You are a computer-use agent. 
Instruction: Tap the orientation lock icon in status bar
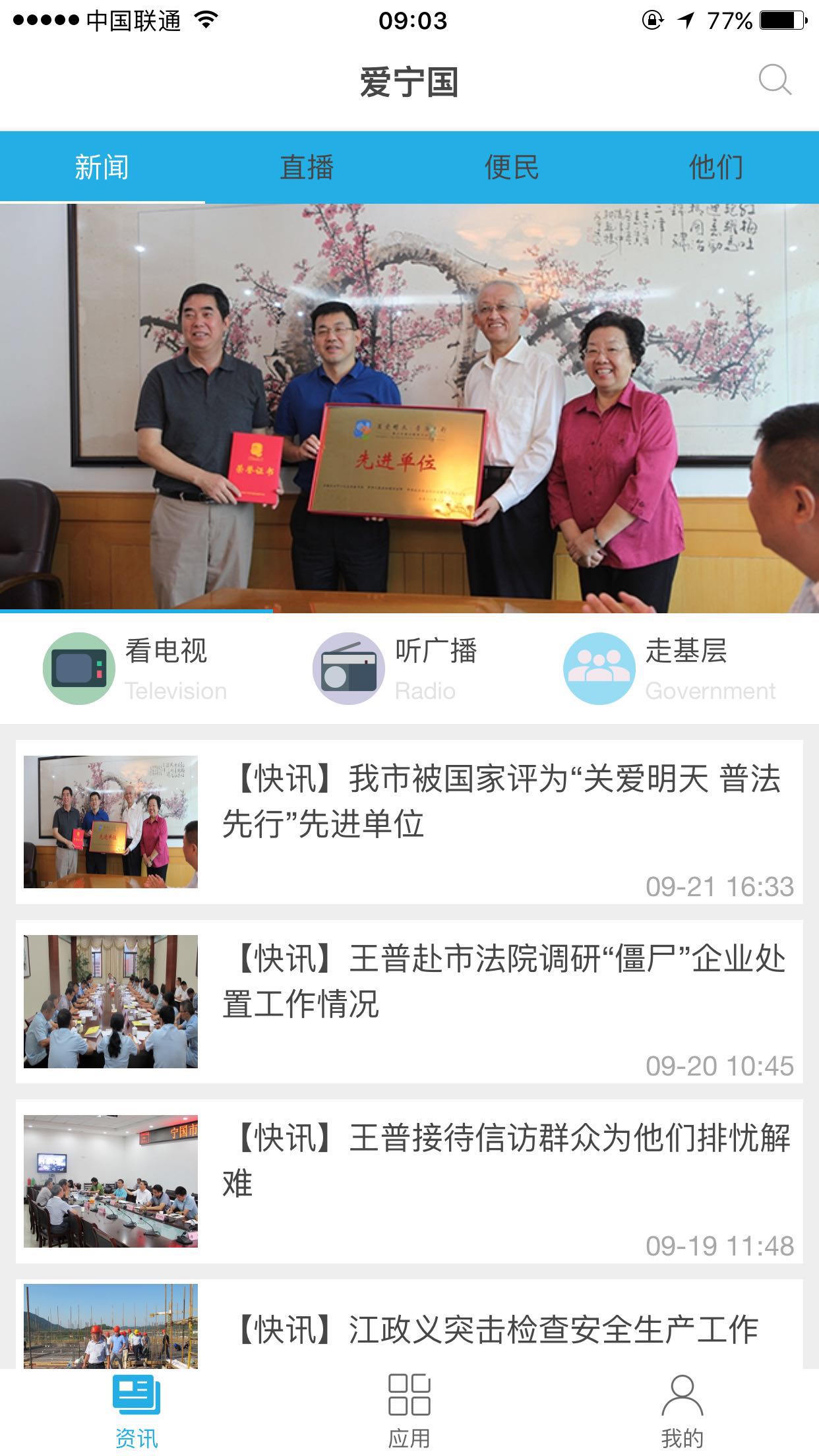click(652, 20)
